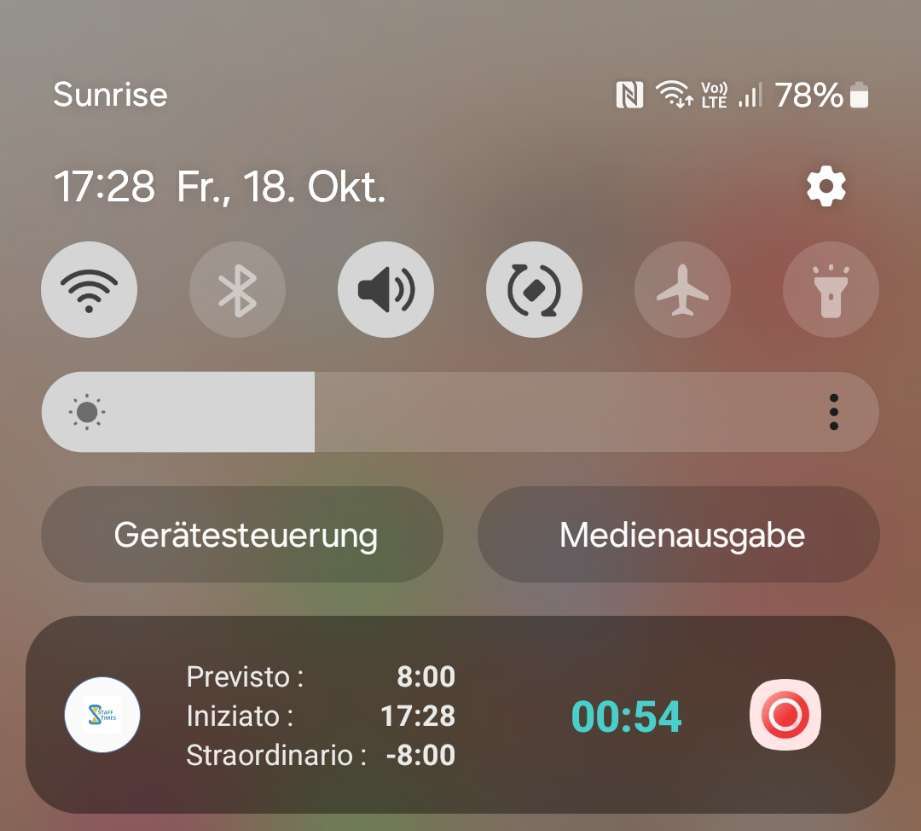This screenshot has width=921, height=831.
Task: Stop the timer with red record button
Action: click(785, 715)
